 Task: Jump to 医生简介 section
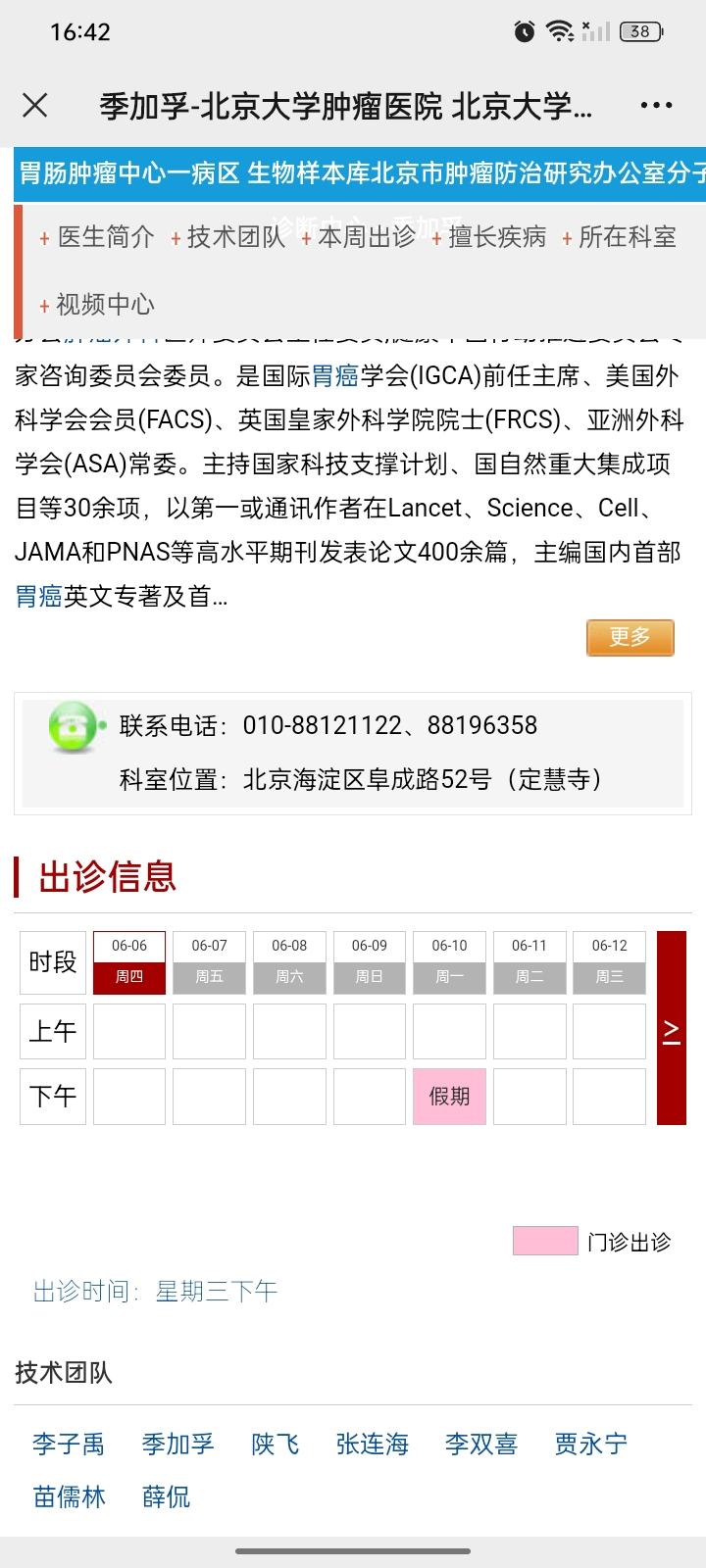(x=97, y=237)
